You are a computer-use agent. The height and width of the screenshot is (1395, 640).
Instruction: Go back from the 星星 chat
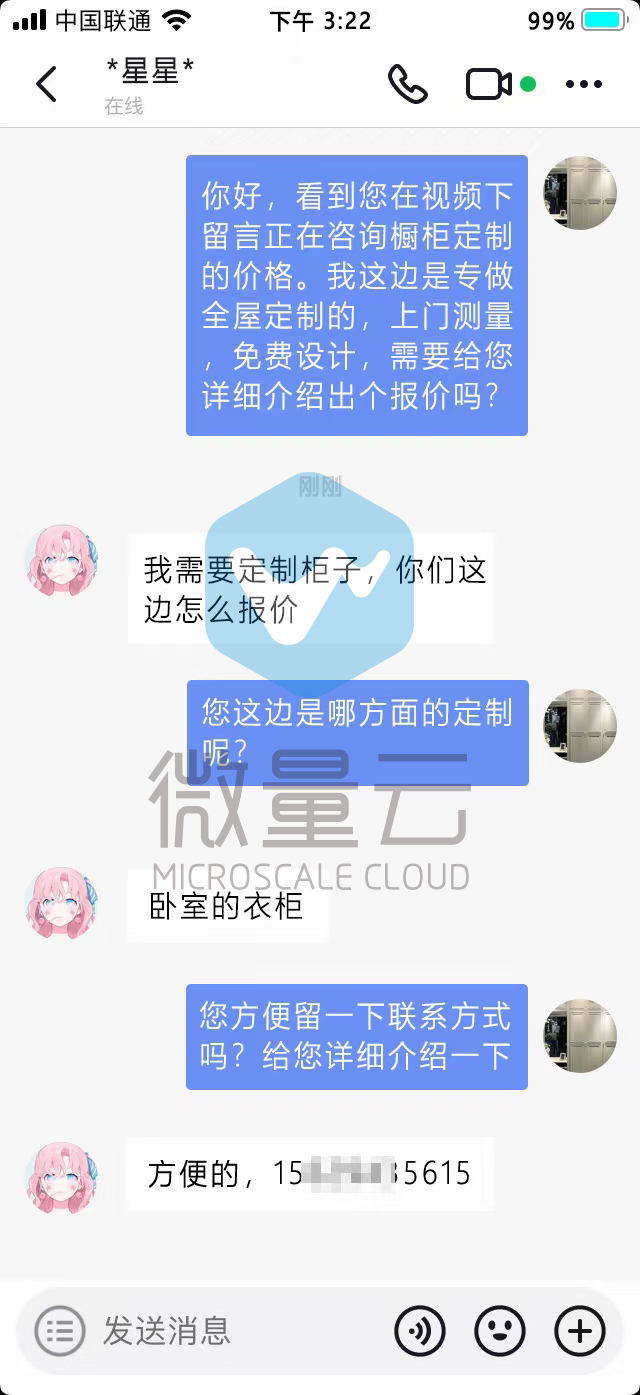click(x=46, y=84)
